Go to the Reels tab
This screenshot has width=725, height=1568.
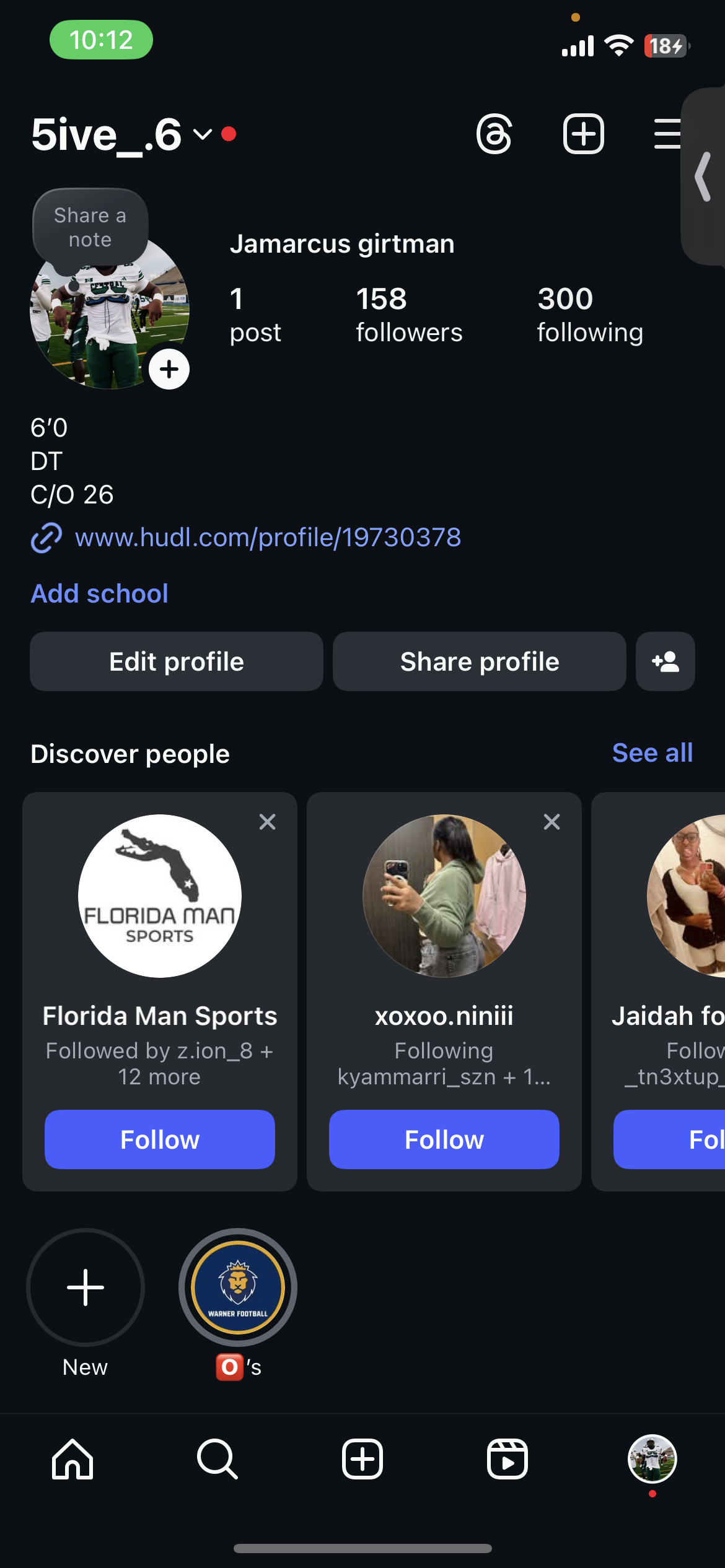pos(507,1459)
